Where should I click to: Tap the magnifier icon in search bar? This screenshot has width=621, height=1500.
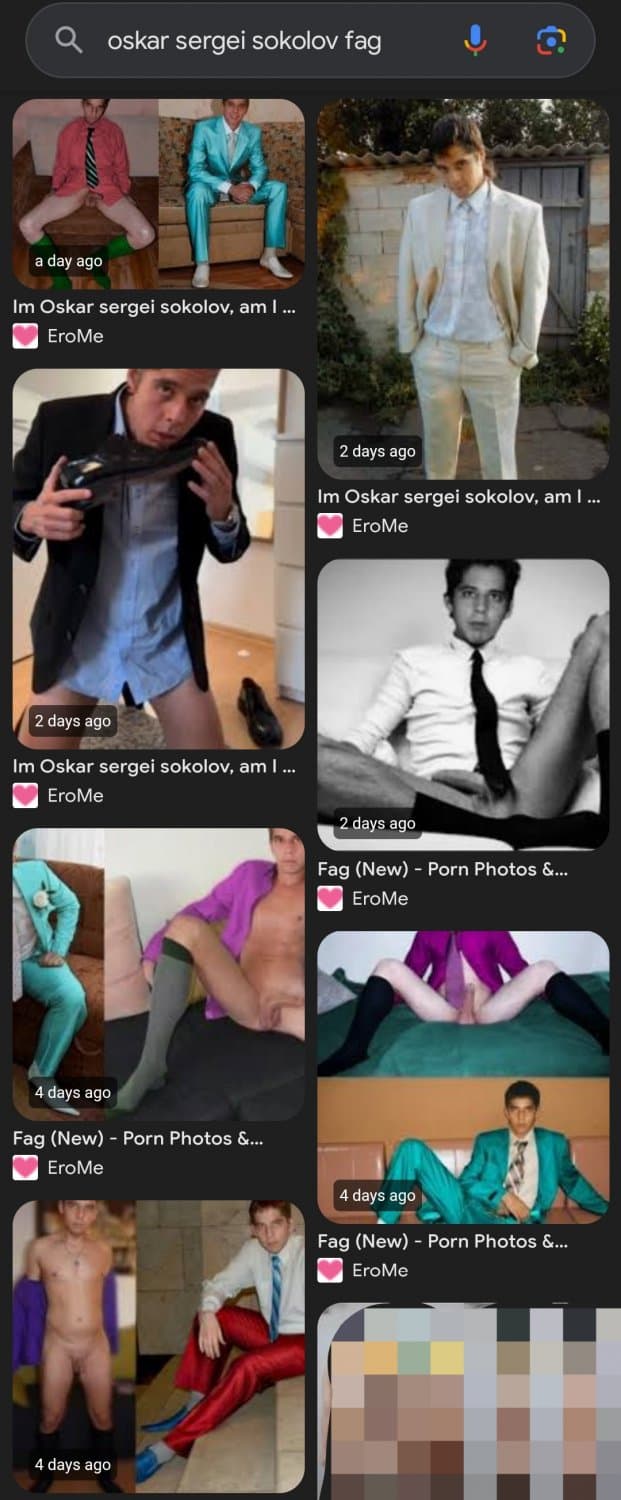(x=68, y=41)
